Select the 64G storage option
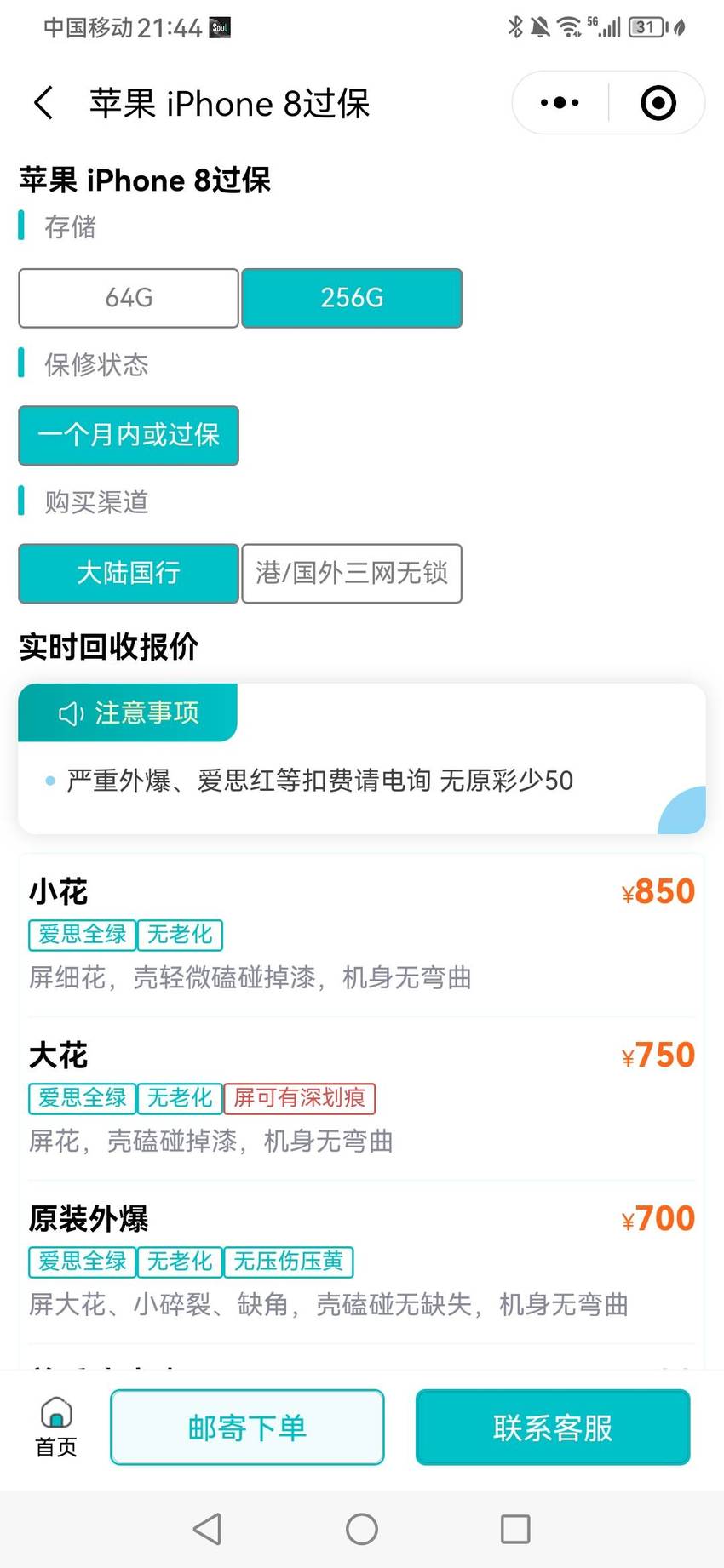The width and height of the screenshot is (724, 1568). click(129, 298)
